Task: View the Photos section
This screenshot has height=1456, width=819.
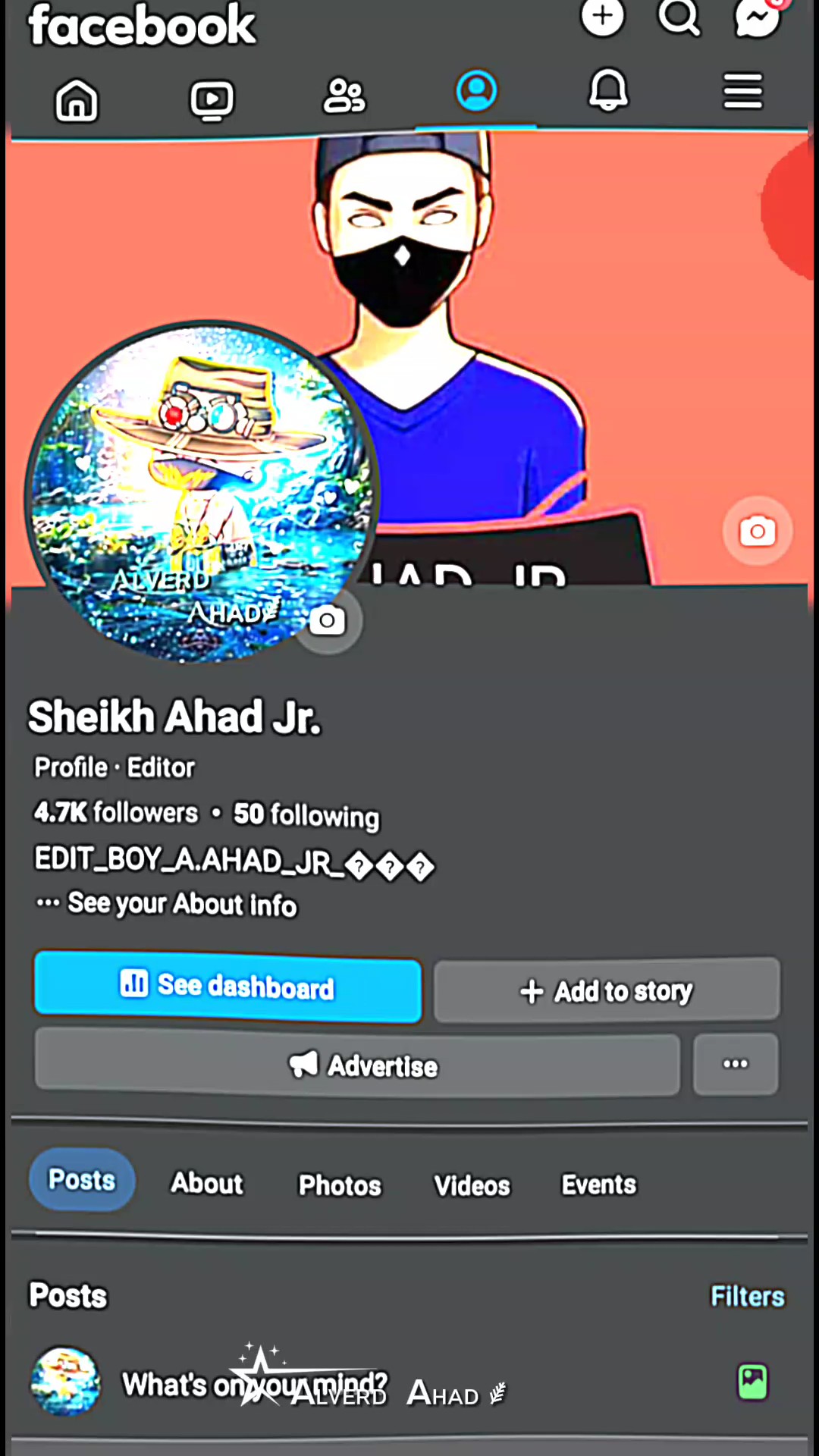Action: 340,1185
